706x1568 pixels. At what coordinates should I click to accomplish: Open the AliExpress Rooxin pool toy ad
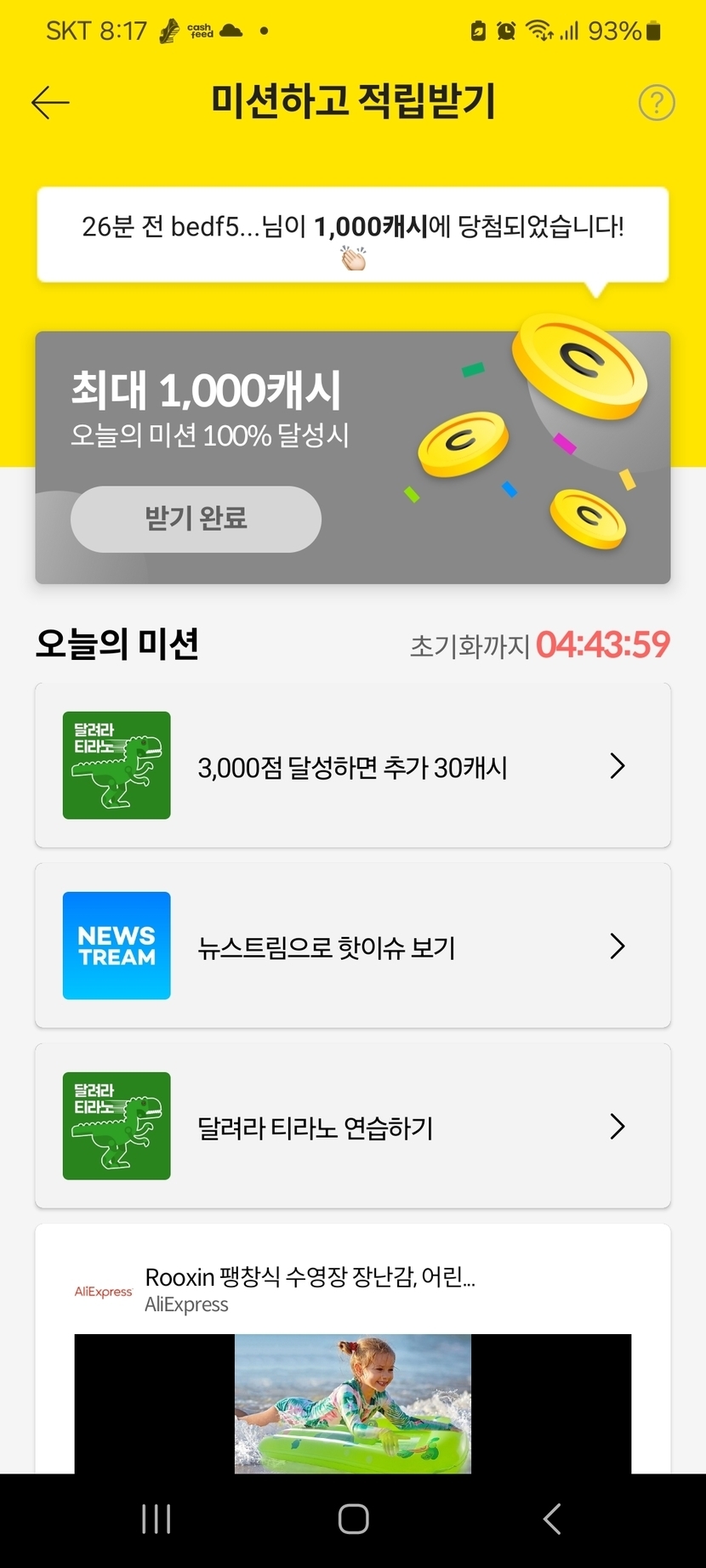point(352,1361)
